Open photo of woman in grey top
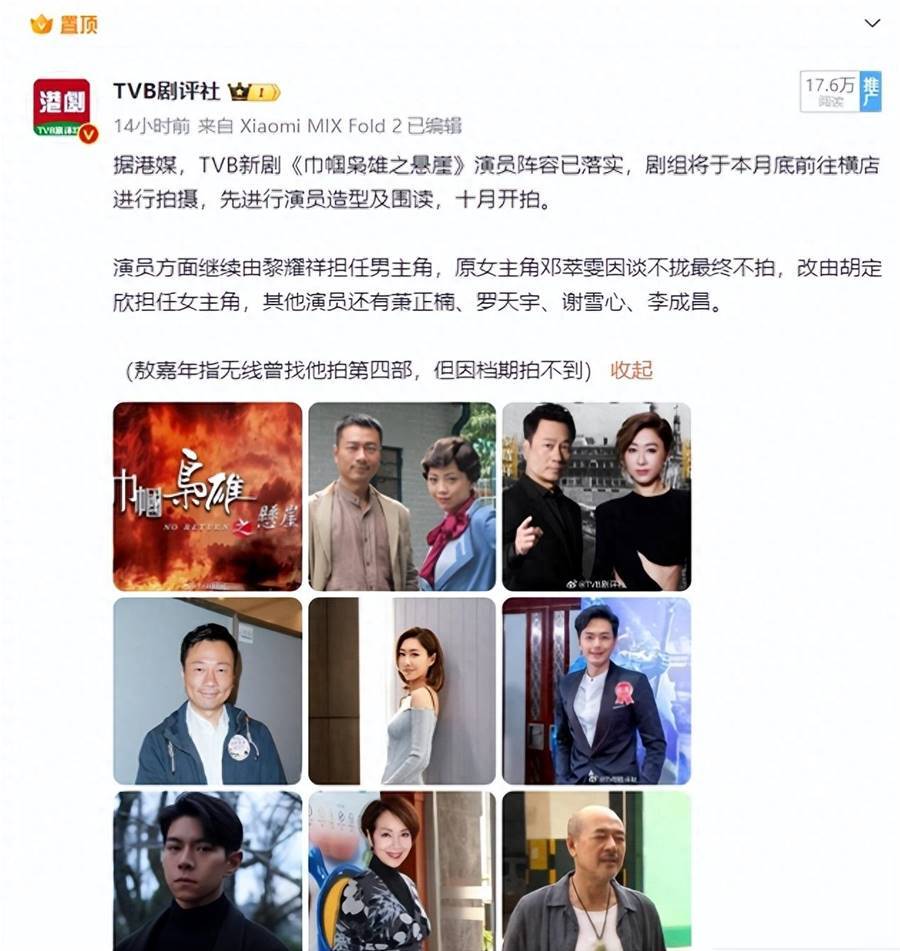Screen dimensions: 900x951 coord(402,690)
